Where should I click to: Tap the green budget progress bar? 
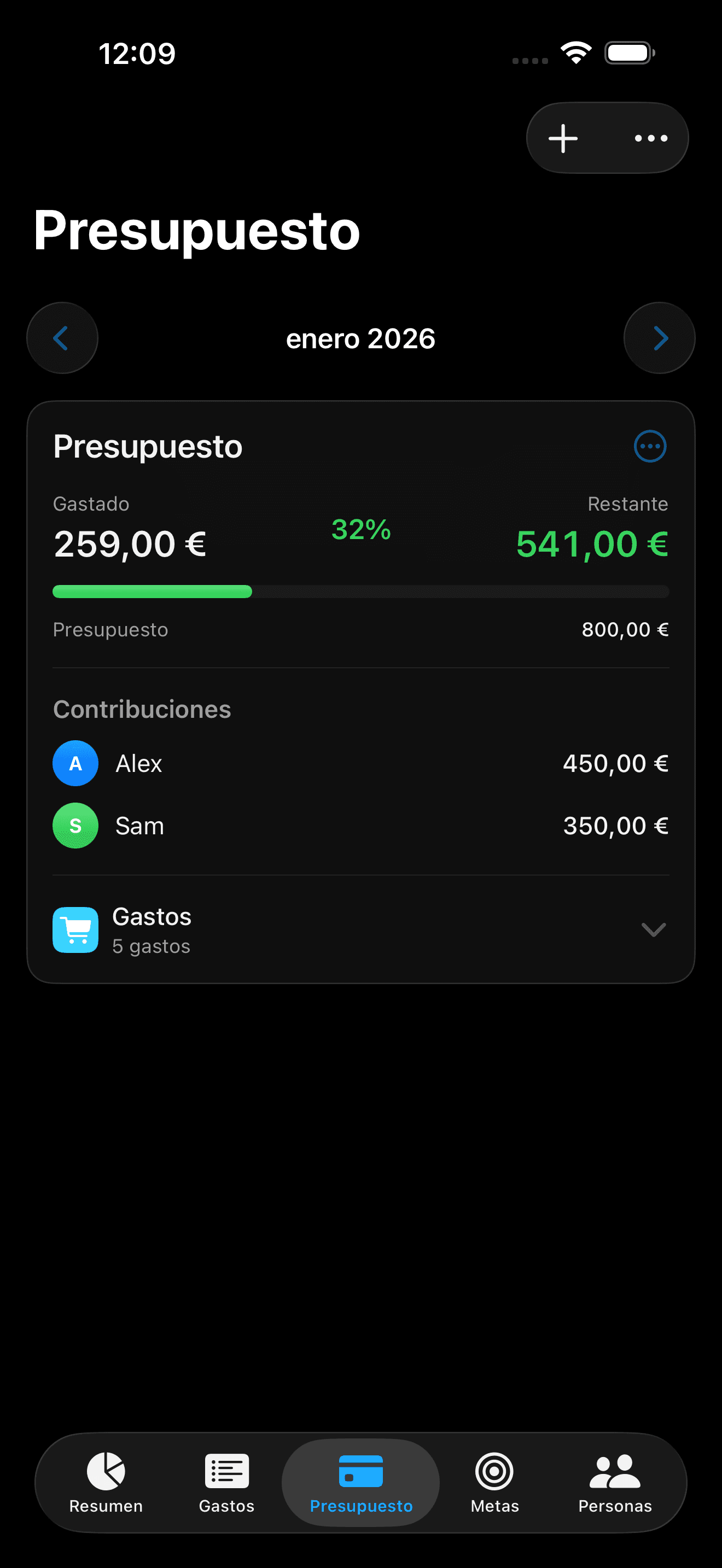click(x=152, y=591)
